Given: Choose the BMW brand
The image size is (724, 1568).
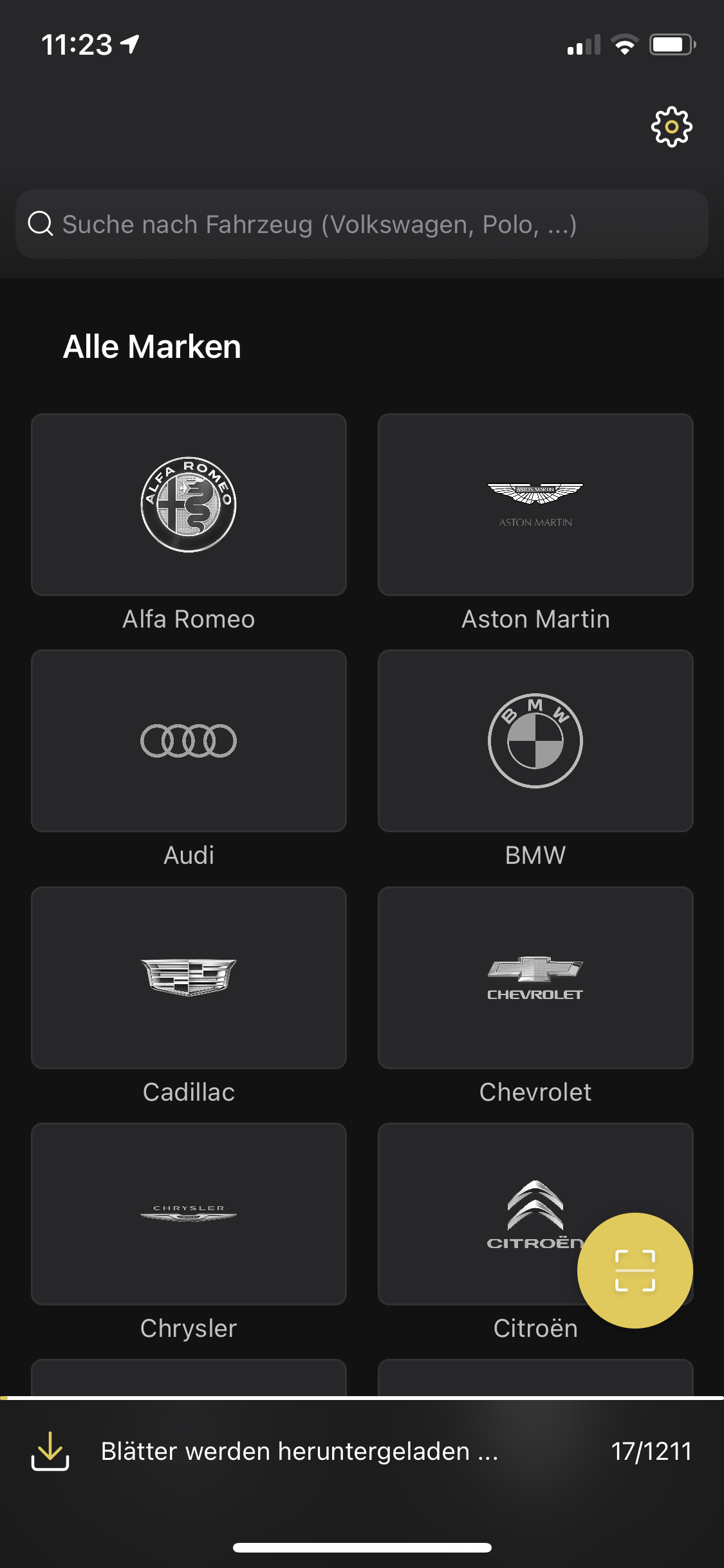Looking at the screenshot, I should pyautogui.click(x=535, y=741).
